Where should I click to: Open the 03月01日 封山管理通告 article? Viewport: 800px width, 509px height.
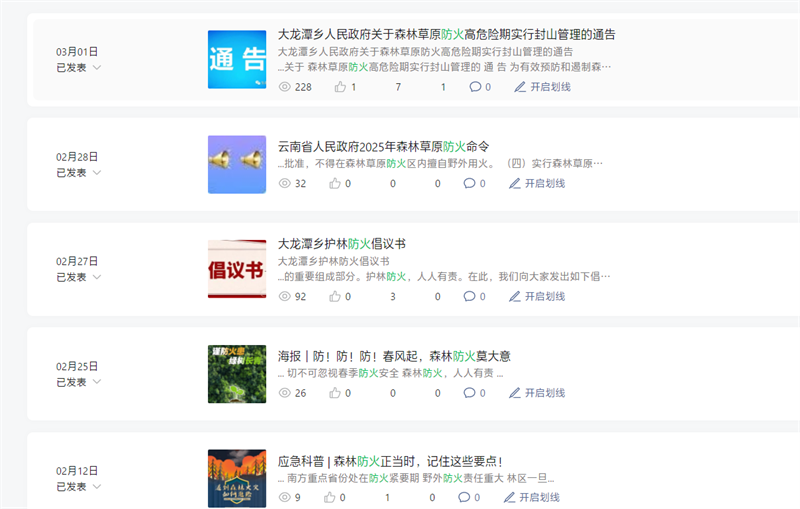point(446,35)
